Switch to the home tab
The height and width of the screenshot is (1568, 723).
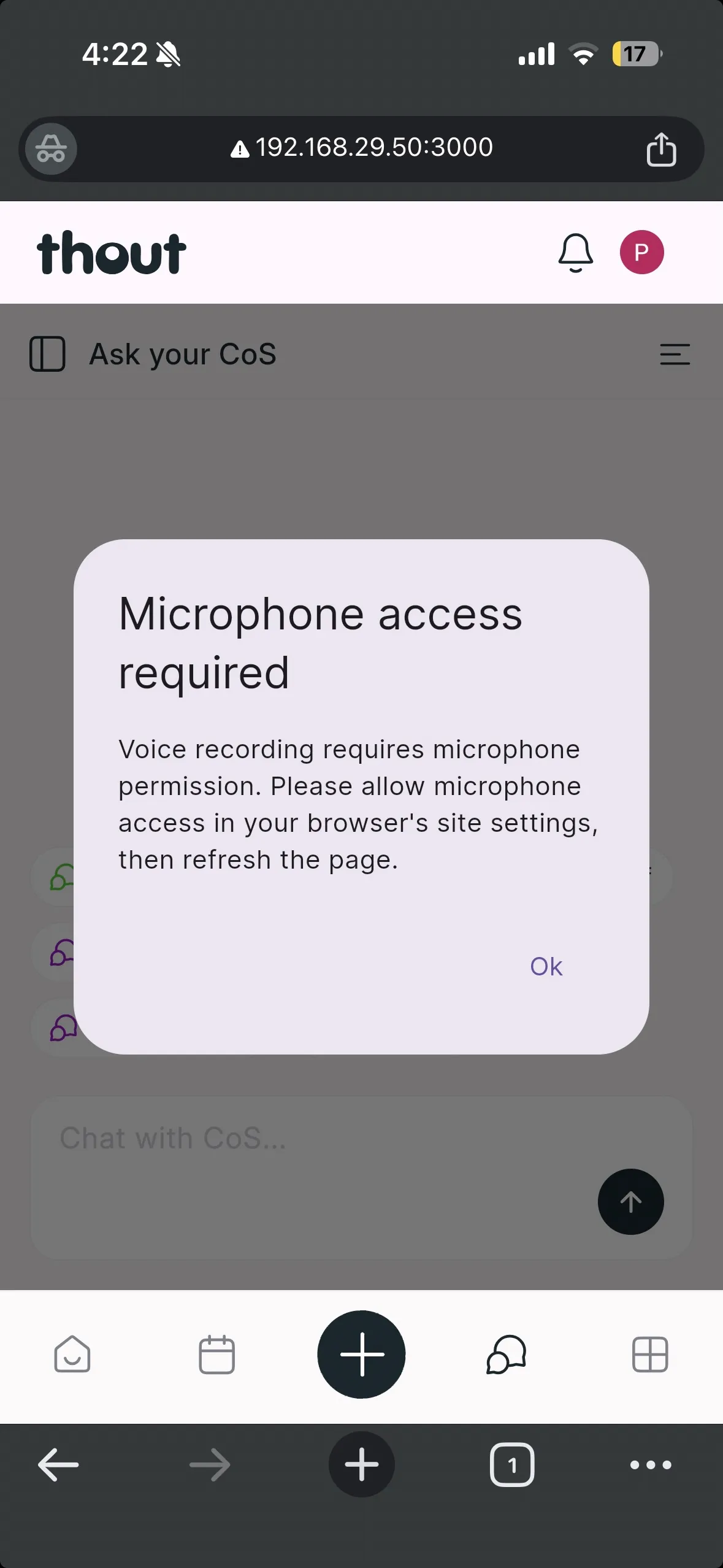coord(72,1354)
